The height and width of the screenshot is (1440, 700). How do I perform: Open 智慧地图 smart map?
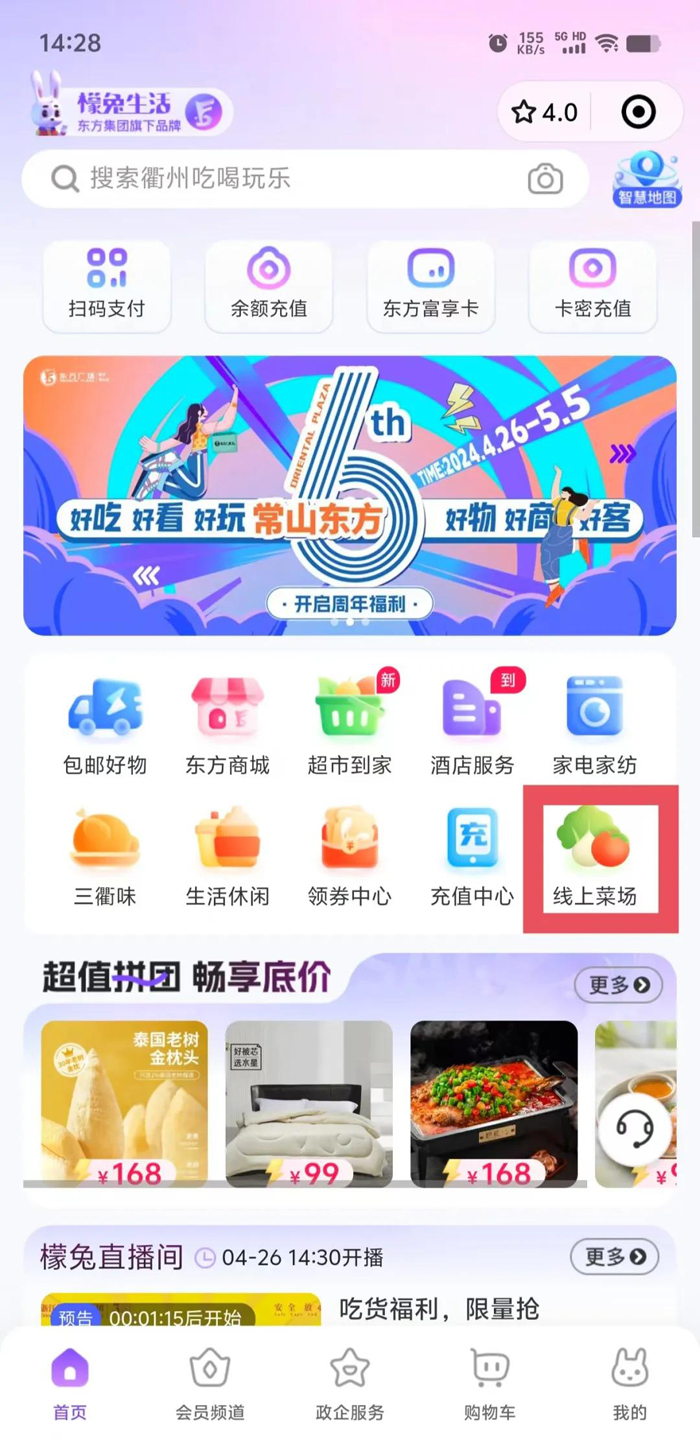pos(647,179)
